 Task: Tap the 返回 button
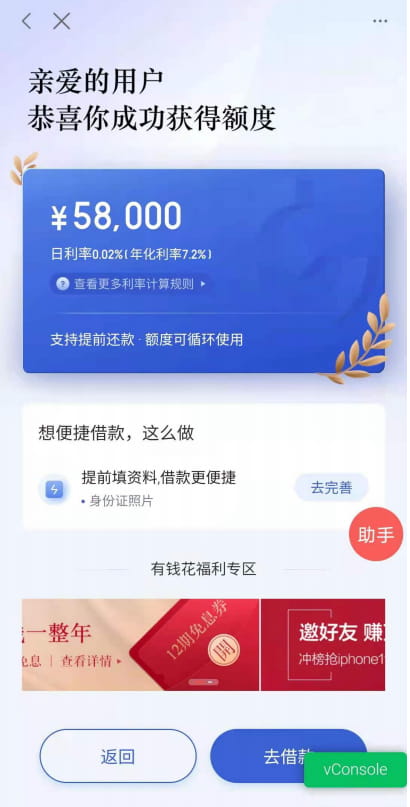(118, 756)
